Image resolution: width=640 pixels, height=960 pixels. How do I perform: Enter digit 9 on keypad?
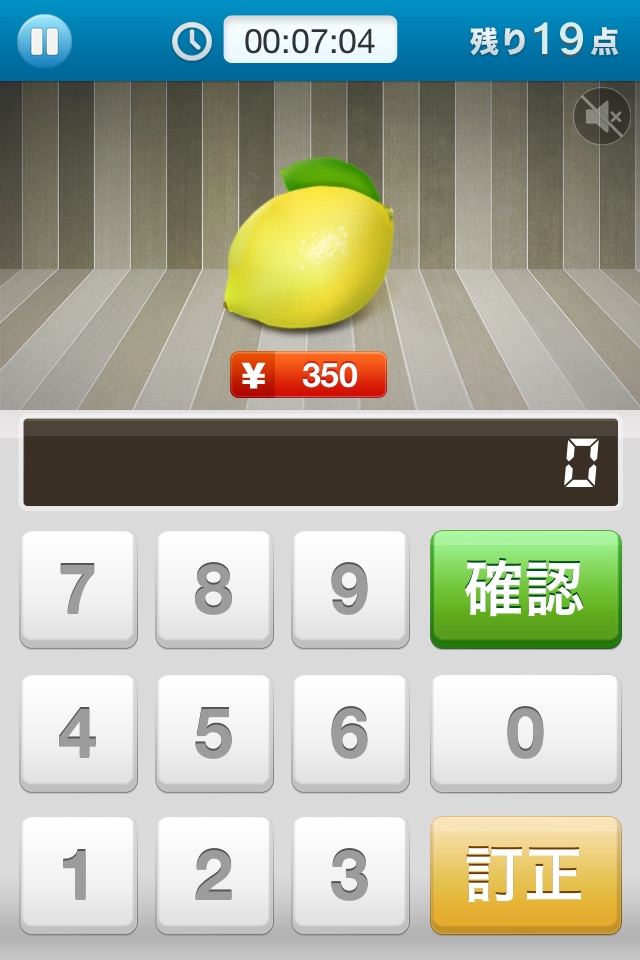click(350, 589)
